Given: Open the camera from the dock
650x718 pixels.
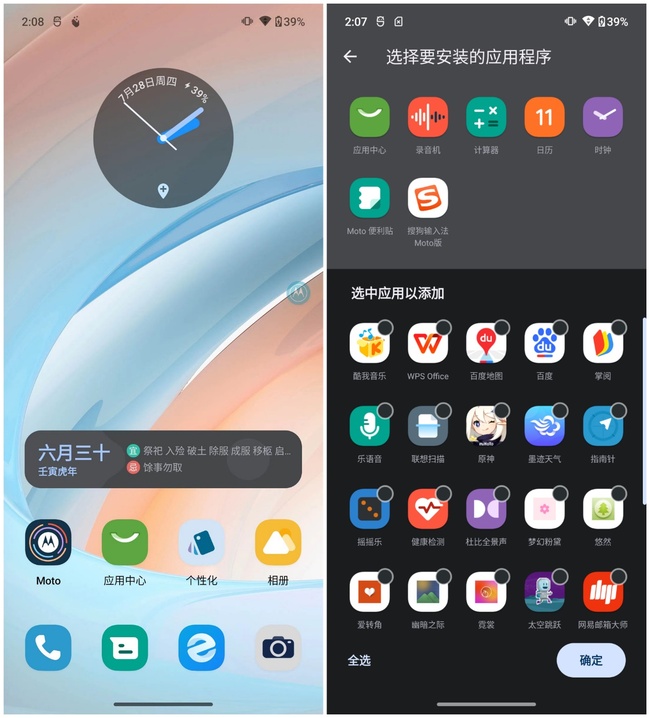Looking at the screenshot, I should coord(278,648).
